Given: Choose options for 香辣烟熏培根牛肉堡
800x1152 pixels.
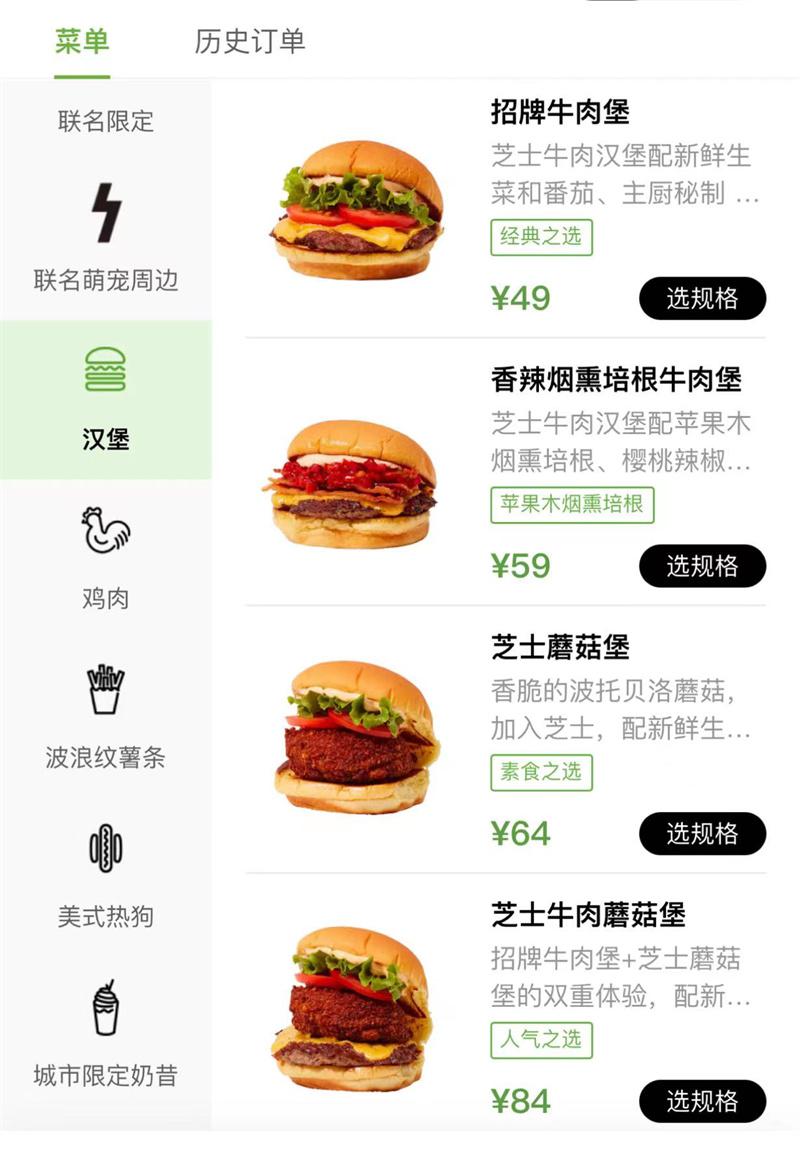Looking at the screenshot, I should pyautogui.click(x=702, y=566).
